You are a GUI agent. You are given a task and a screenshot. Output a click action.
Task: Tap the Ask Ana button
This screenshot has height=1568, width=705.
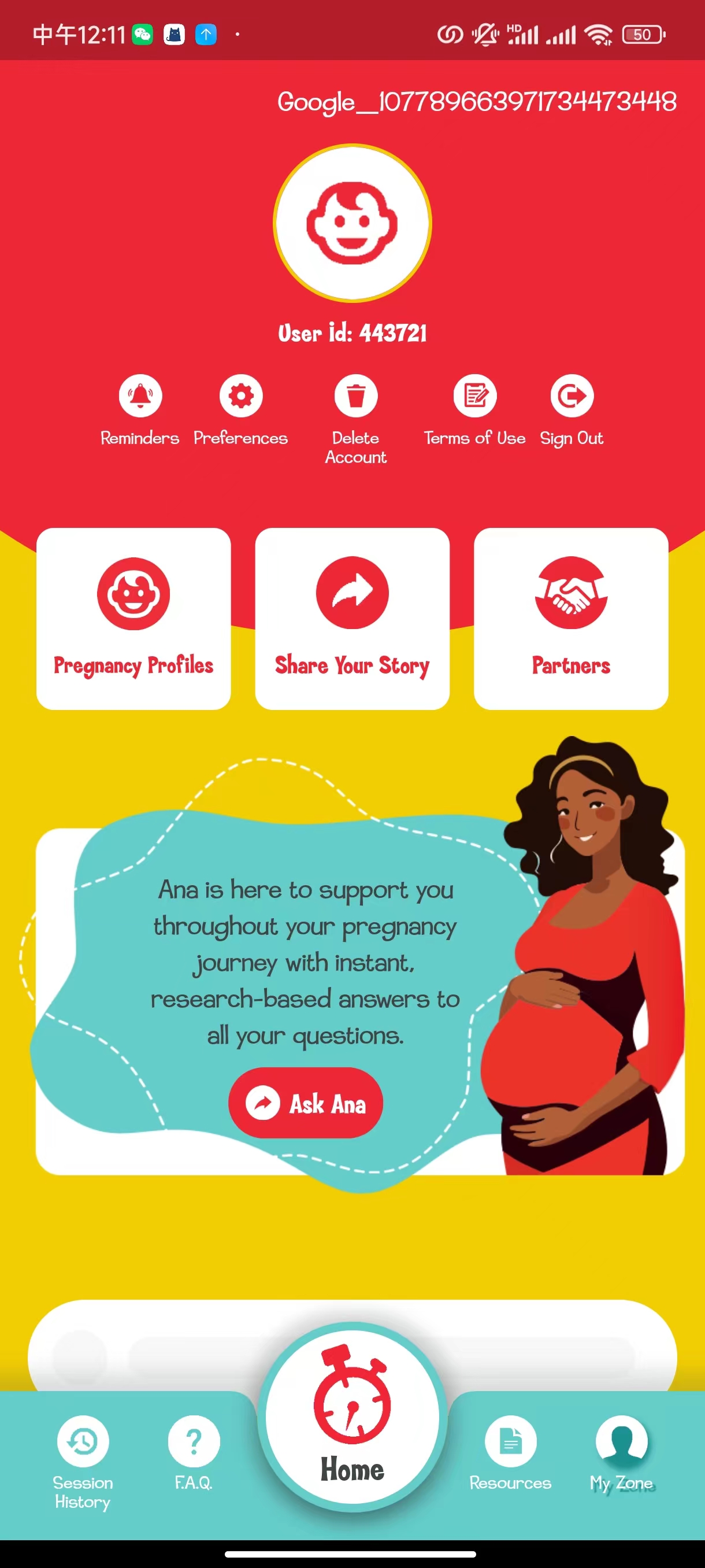(x=305, y=1103)
